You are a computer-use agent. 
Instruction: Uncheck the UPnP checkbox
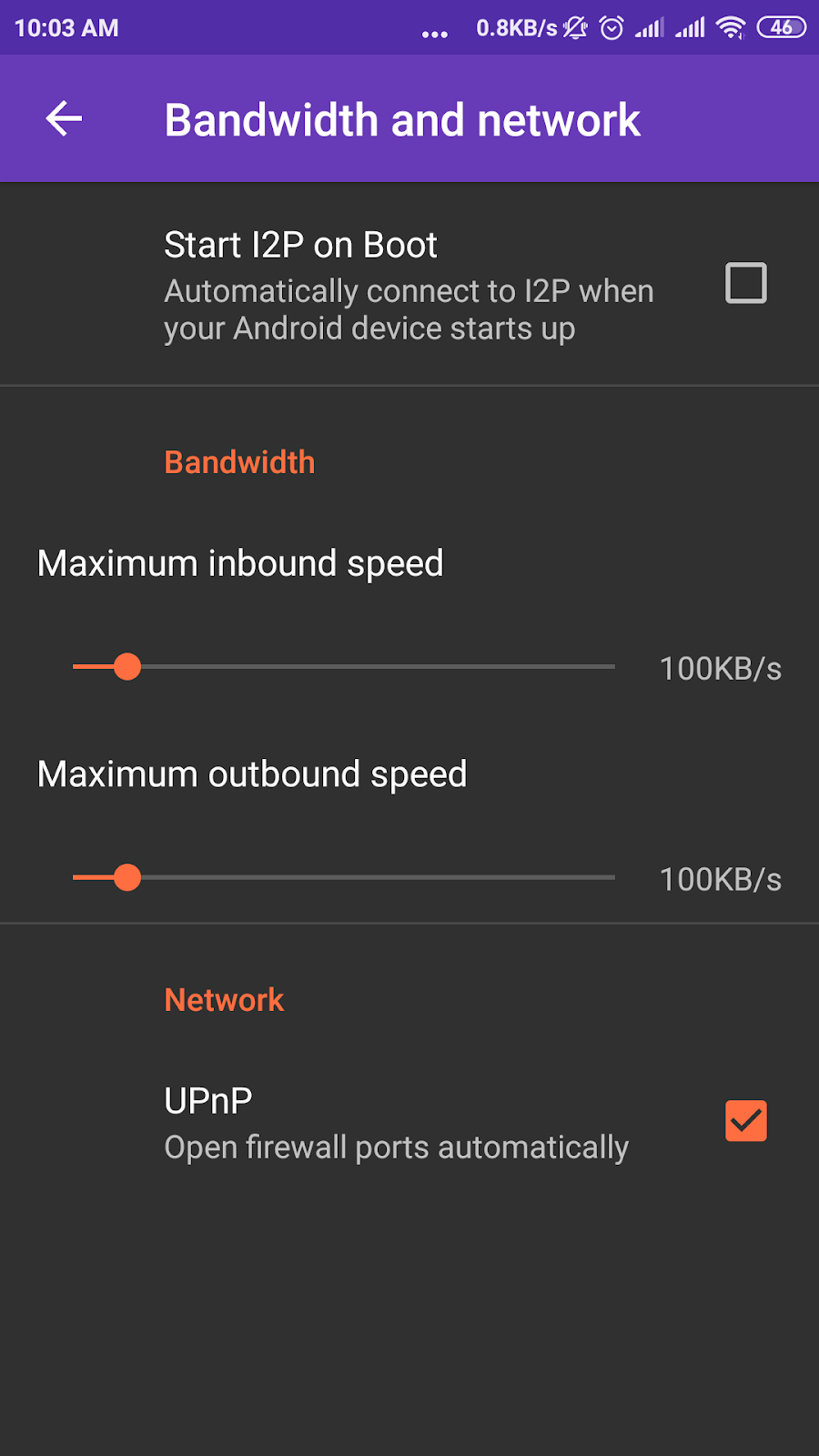[x=745, y=1120]
